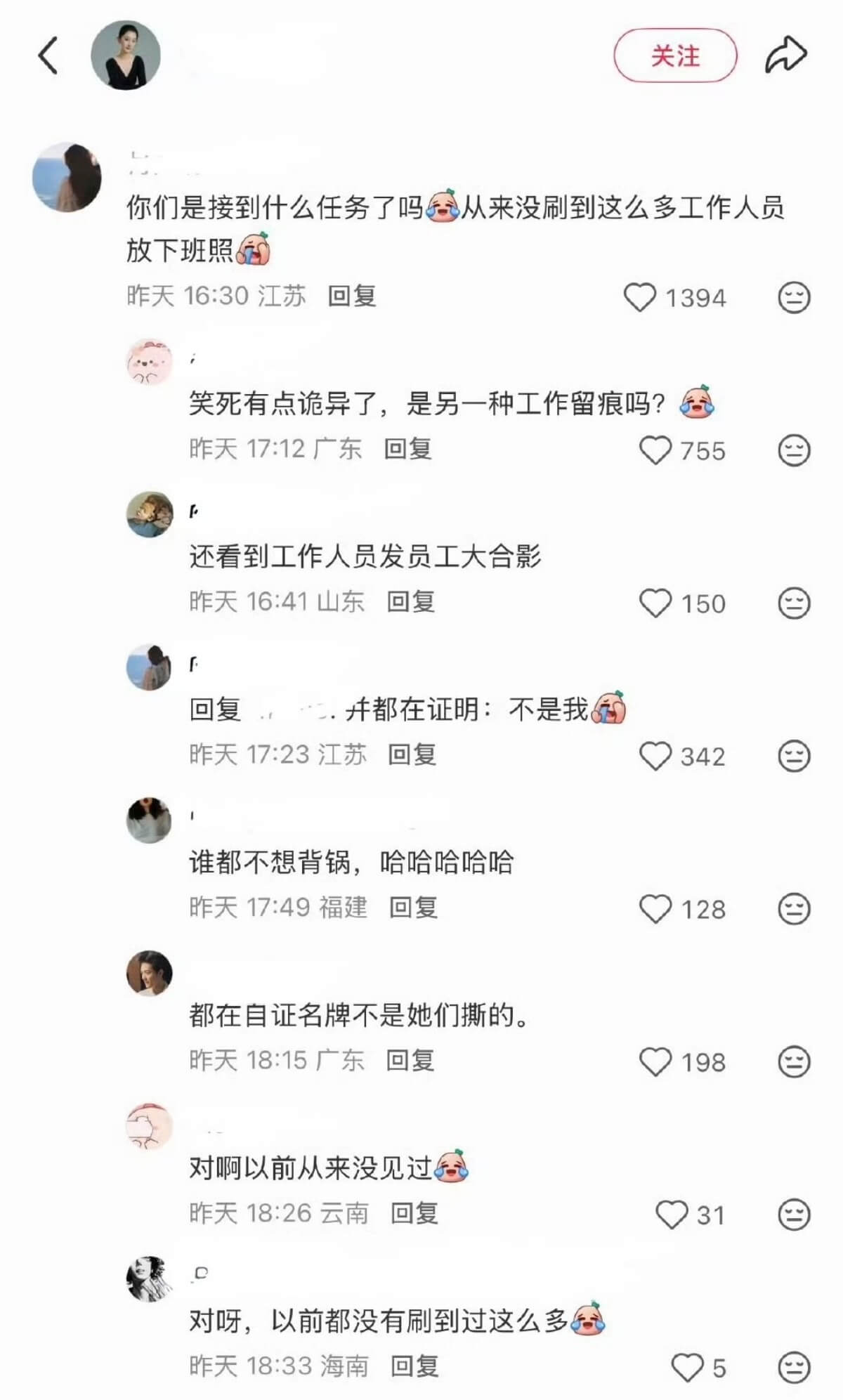Viewport: 843px width, 1400px height.
Task: Like the reply with 150 likes
Action: [655, 603]
